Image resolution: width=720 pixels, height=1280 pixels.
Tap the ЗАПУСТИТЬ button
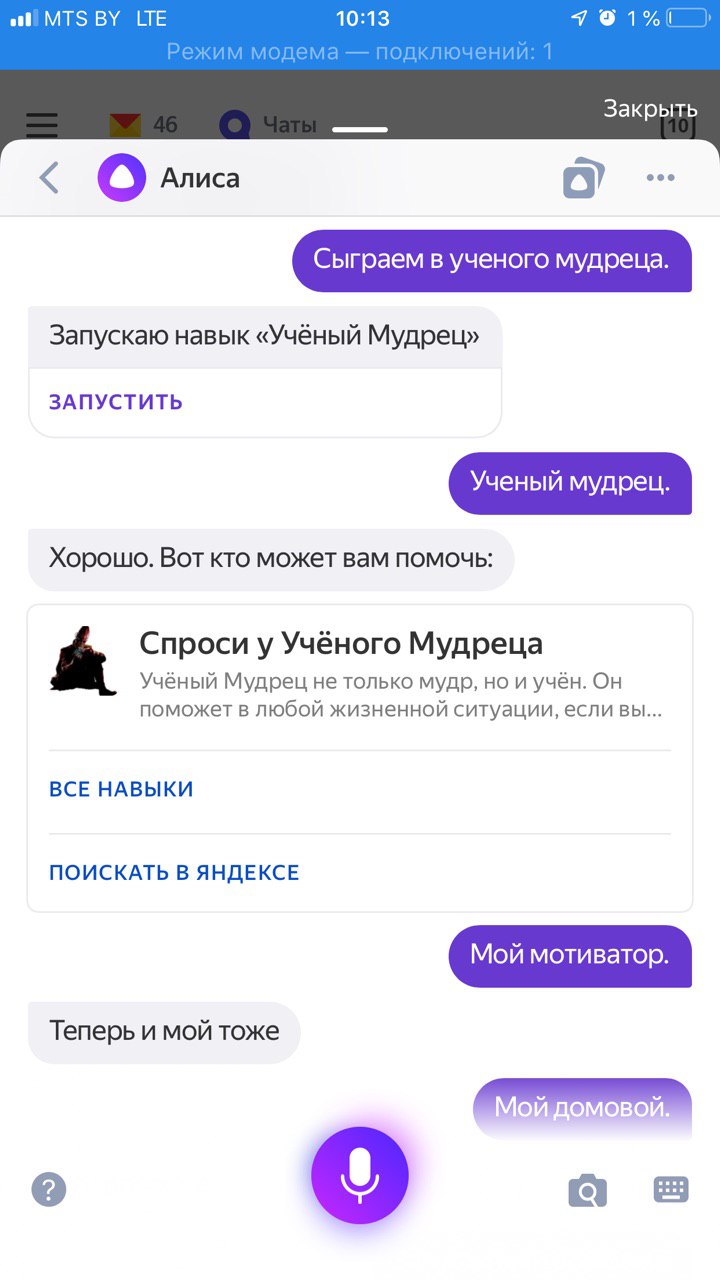(116, 402)
